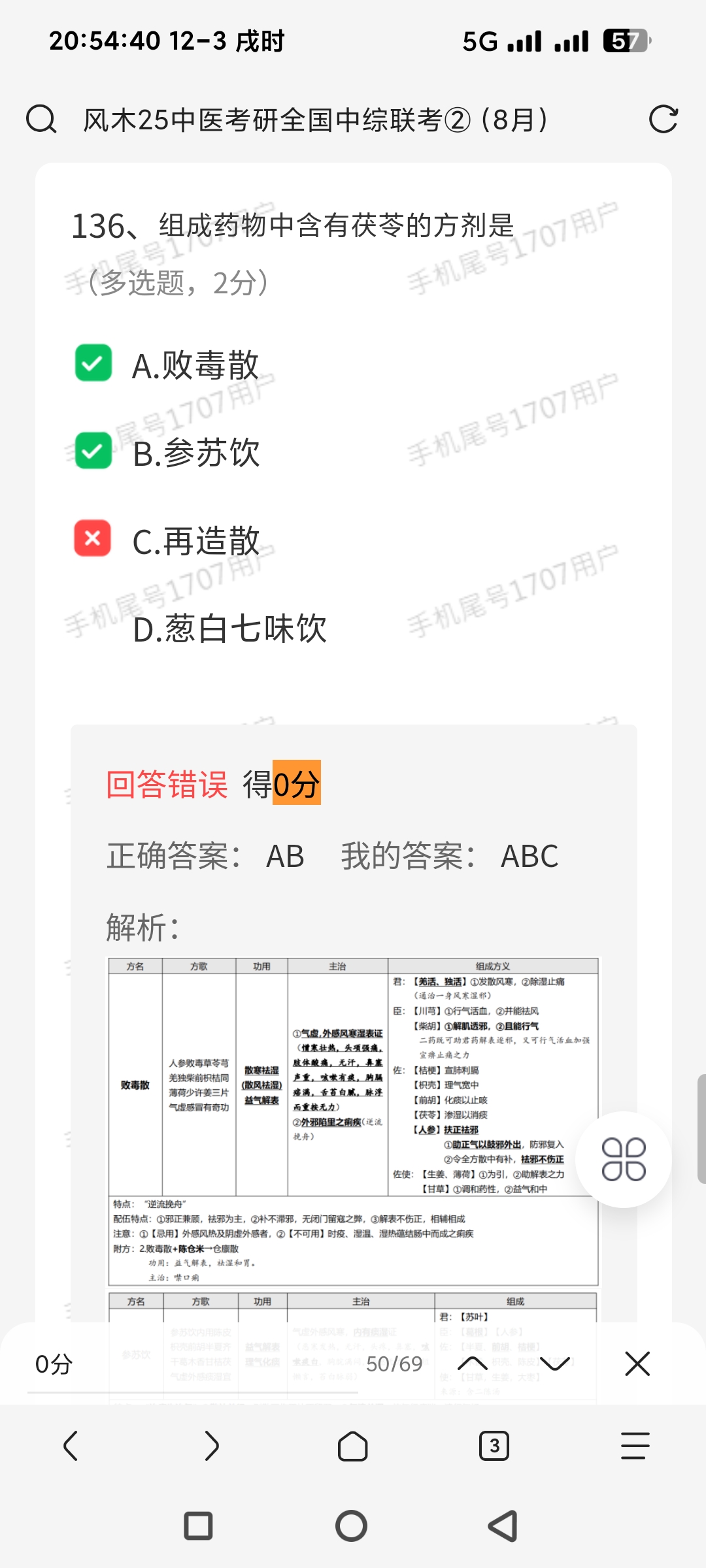Open the browser hamburger menu

[635, 1446]
